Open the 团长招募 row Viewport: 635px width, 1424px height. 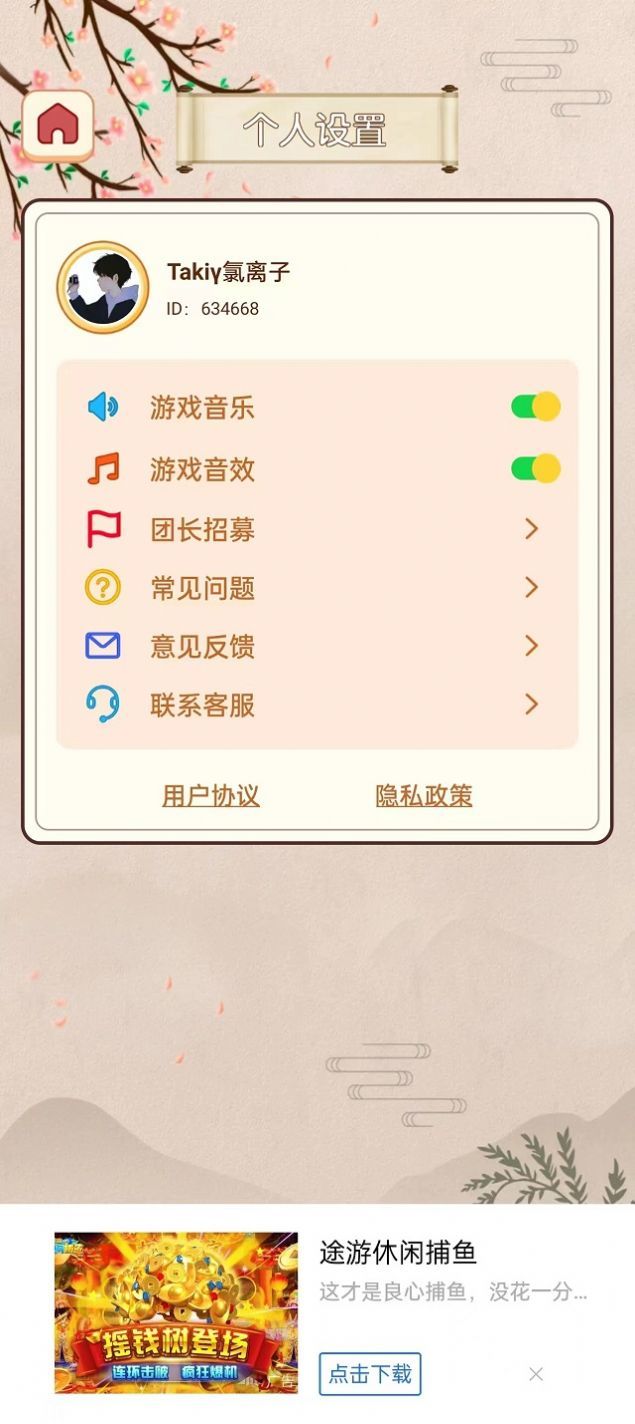pyautogui.click(x=317, y=529)
